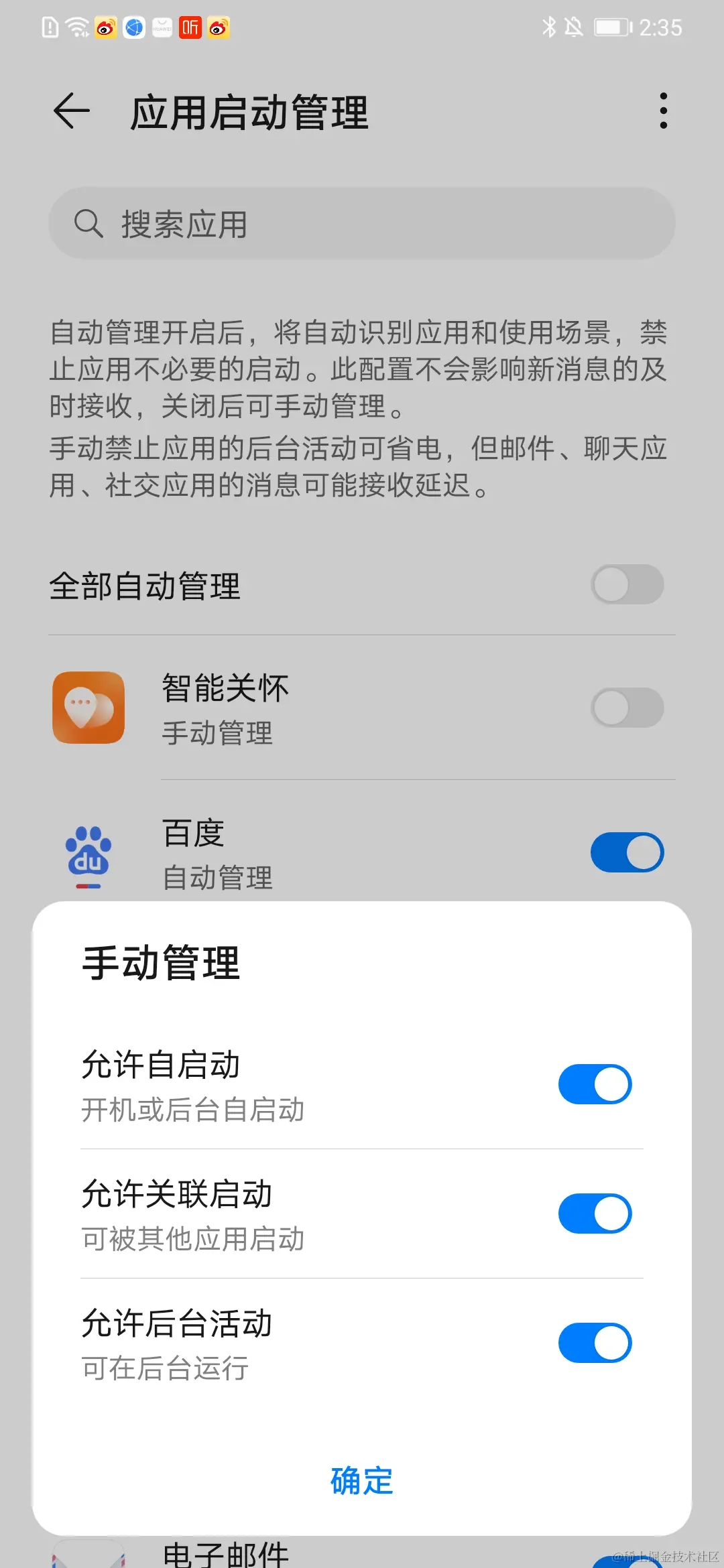This screenshot has width=724, height=1568.
Task: Turn off 允许关联启动
Action: pos(595,1214)
